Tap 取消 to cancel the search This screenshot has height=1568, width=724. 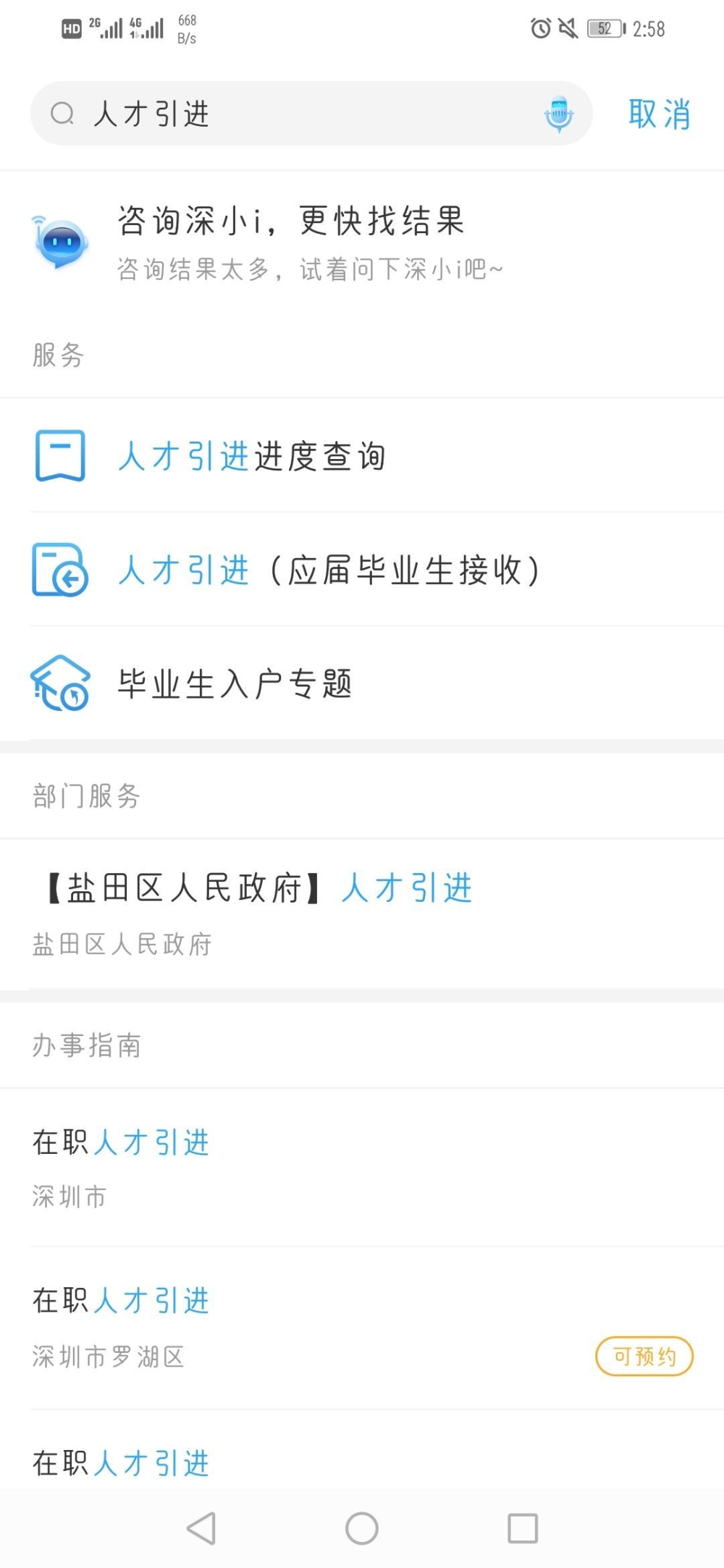pos(659,114)
